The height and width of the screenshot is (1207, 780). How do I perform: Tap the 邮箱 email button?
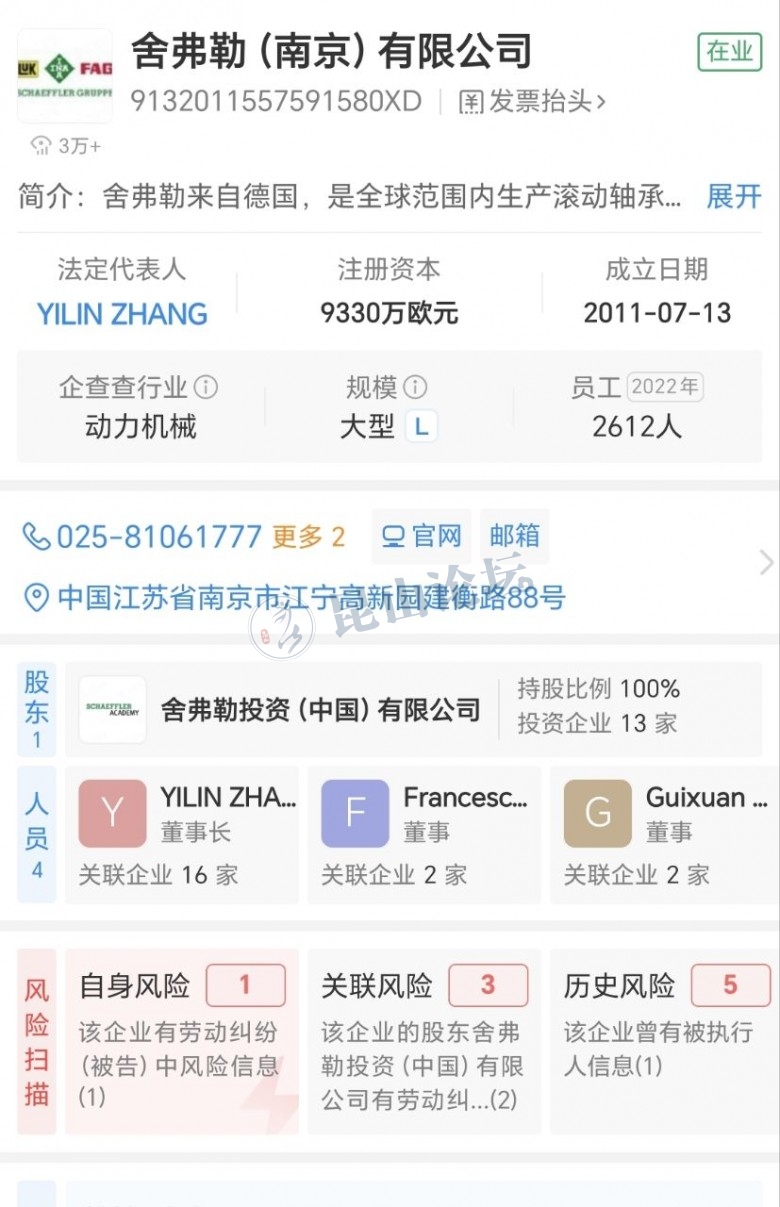coord(514,537)
